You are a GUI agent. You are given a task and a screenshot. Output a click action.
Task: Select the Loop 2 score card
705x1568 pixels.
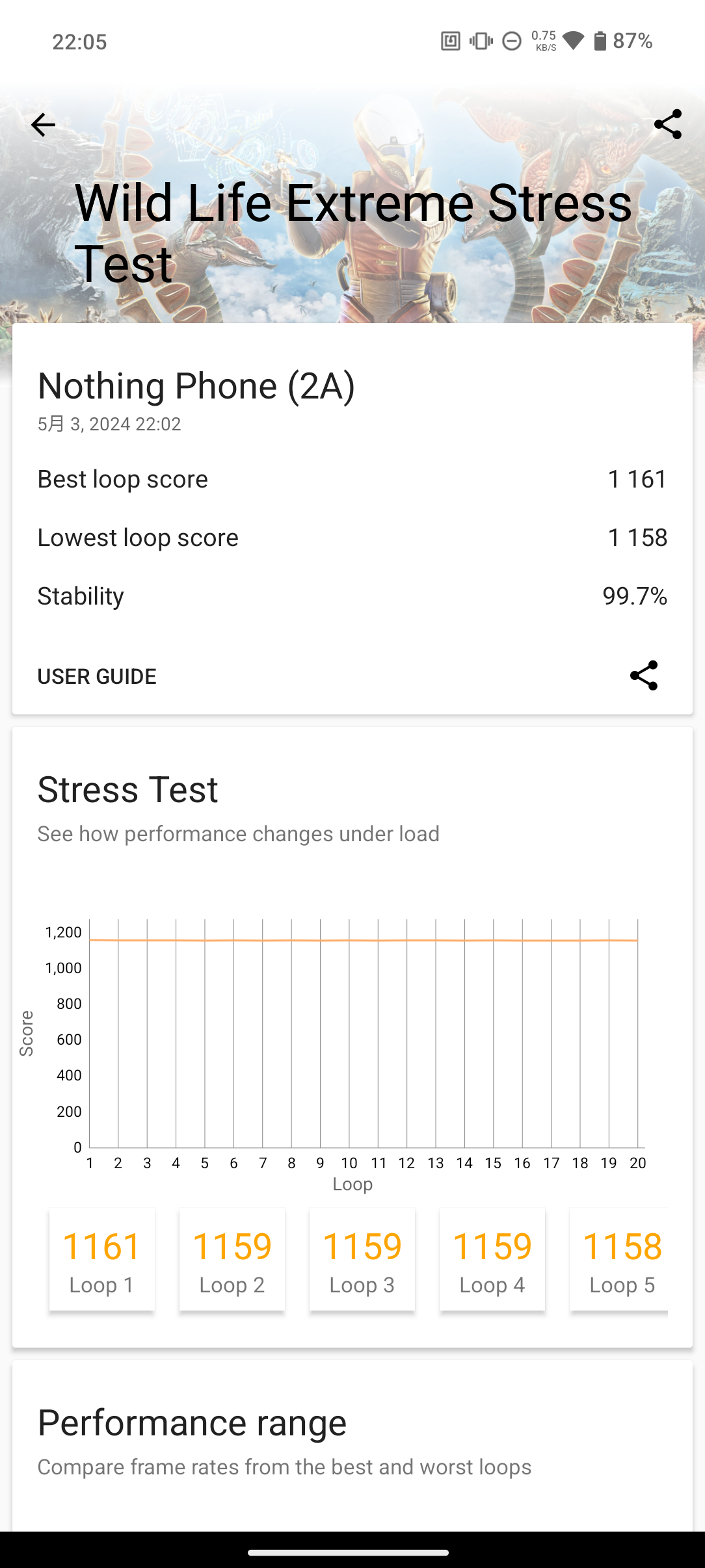click(232, 1259)
